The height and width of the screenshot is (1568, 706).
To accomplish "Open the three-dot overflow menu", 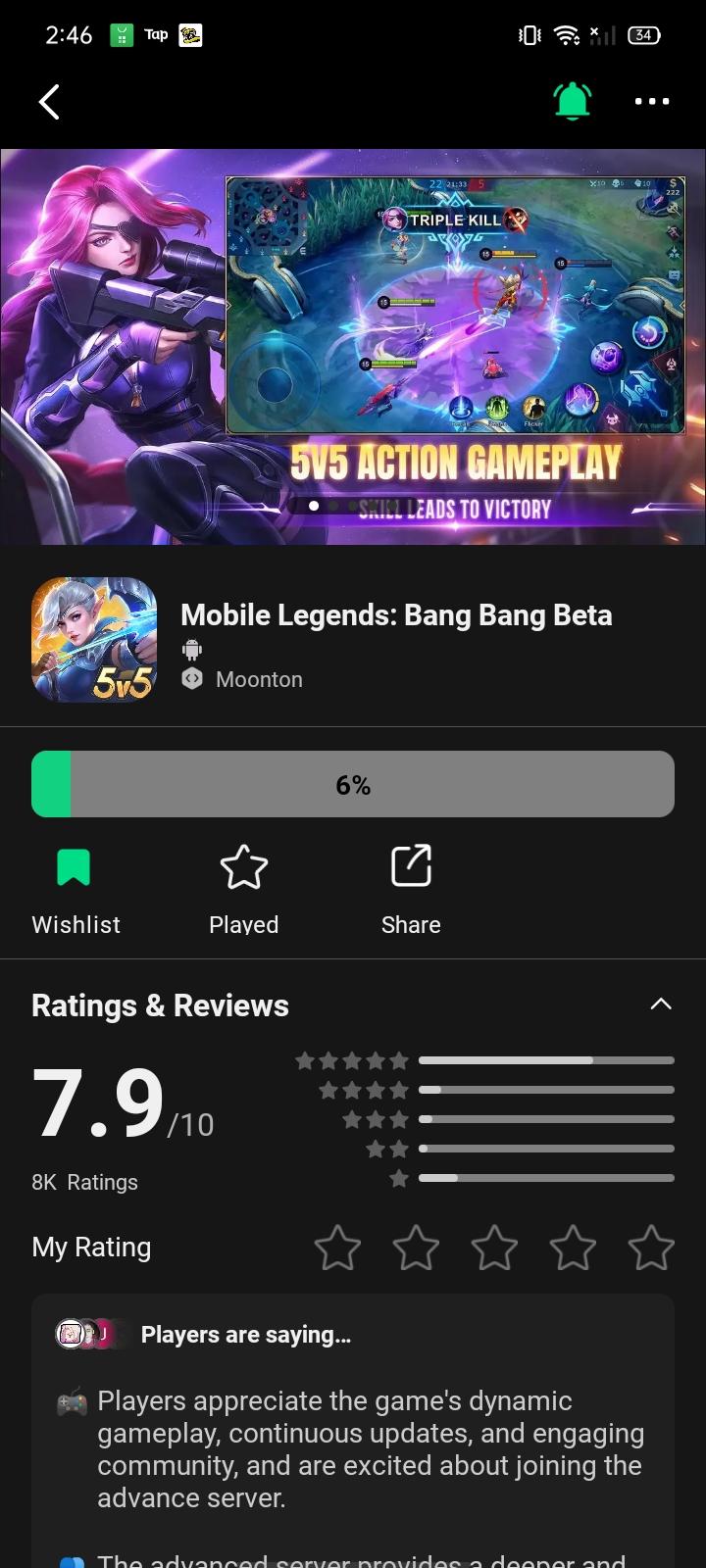I will (x=651, y=101).
